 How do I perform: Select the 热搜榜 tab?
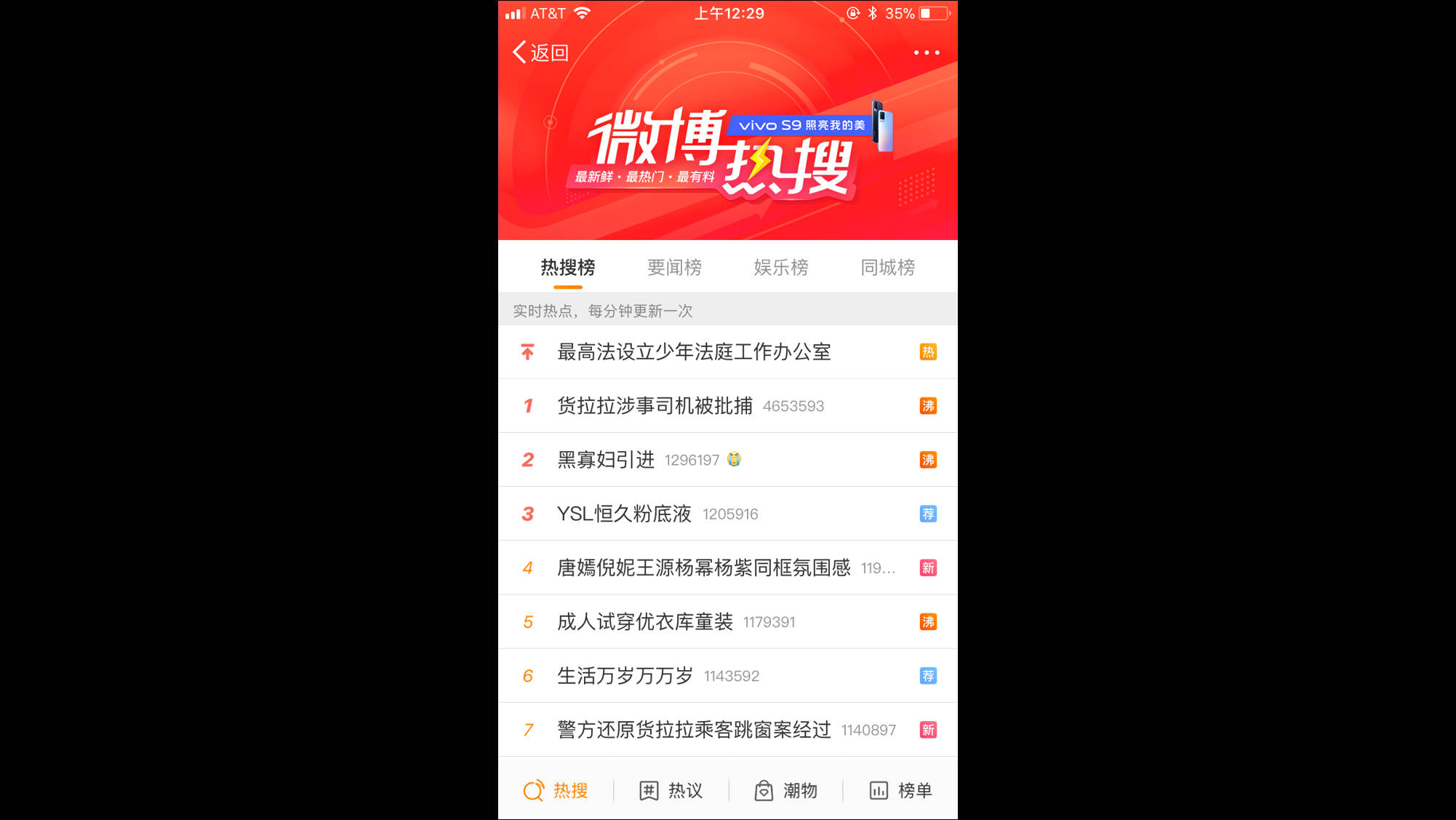(567, 267)
